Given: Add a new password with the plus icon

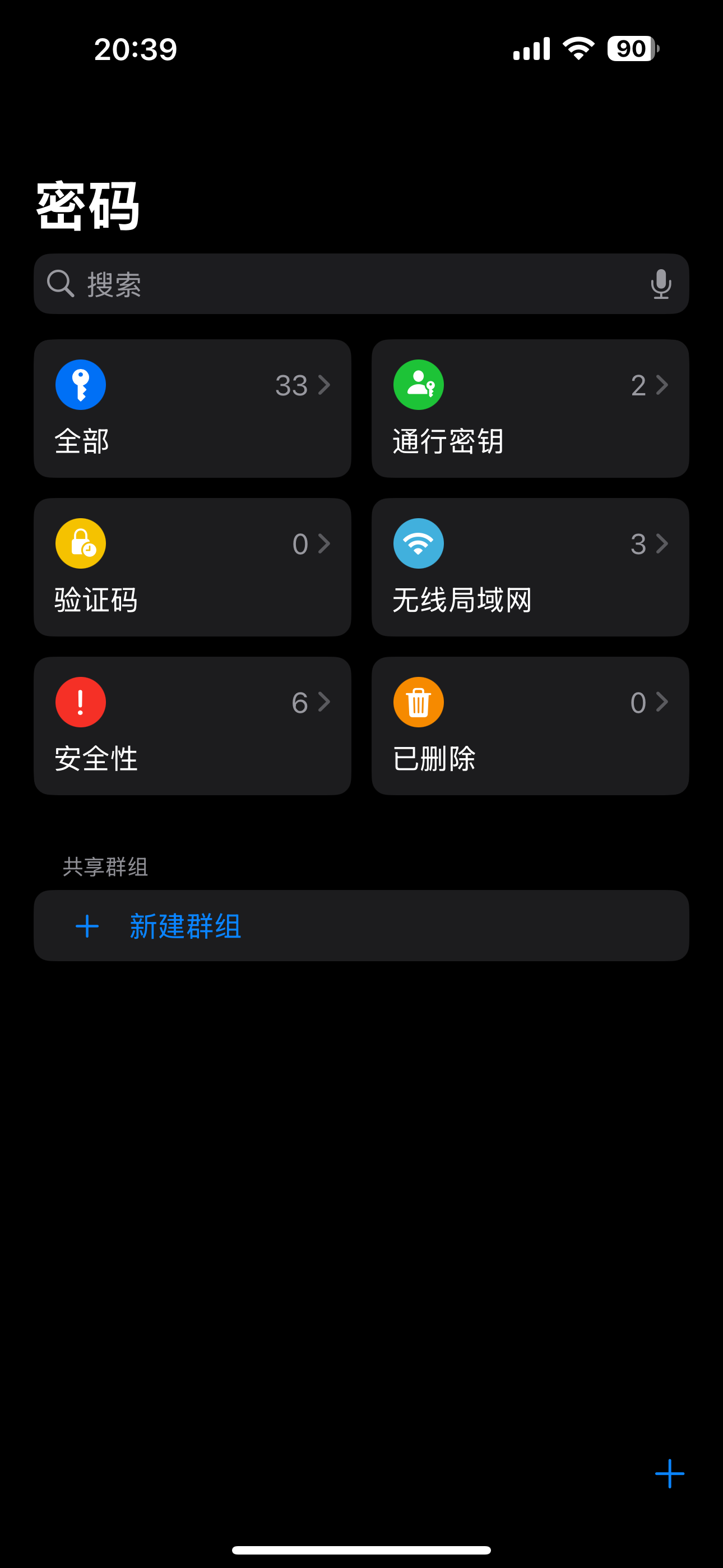Looking at the screenshot, I should tap(669, 1474).
